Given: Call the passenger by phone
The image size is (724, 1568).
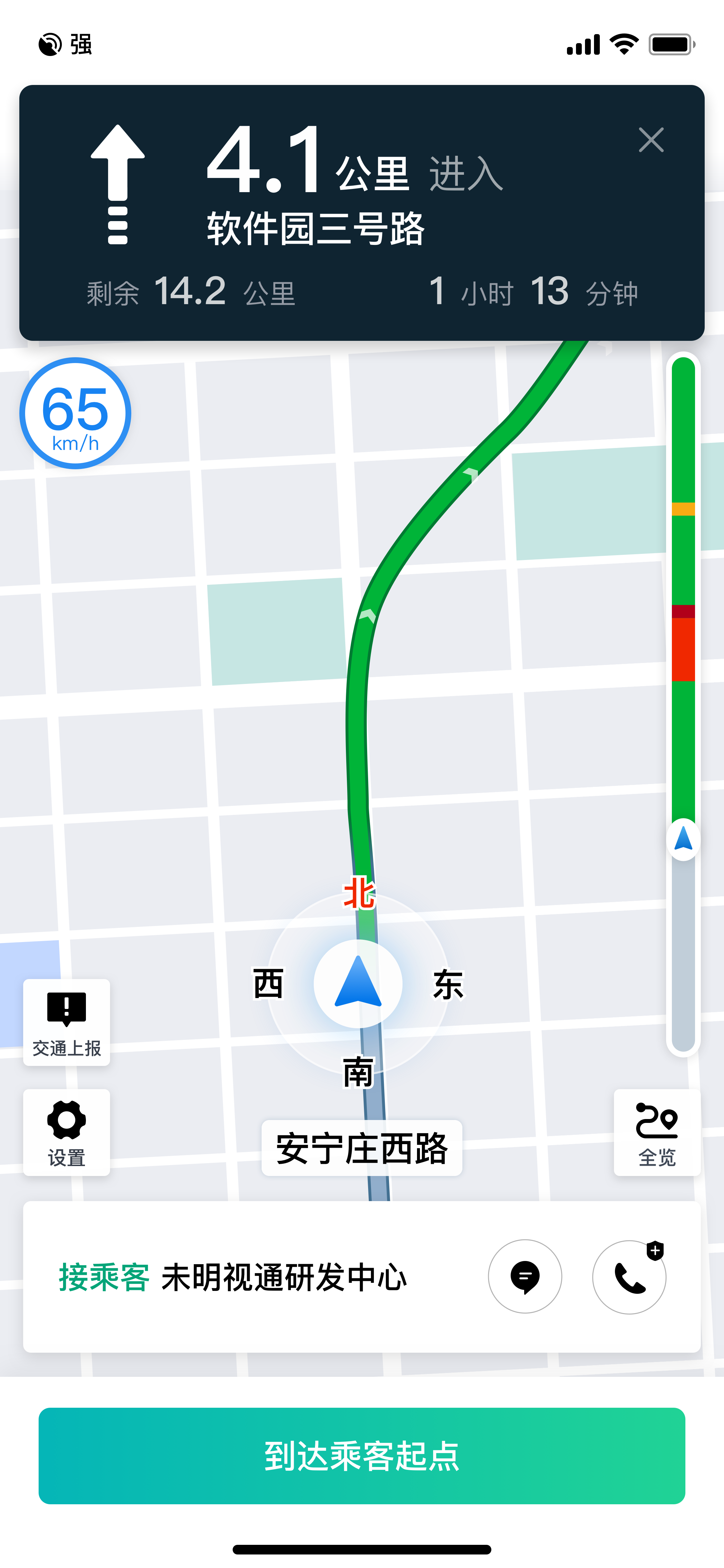Looking at the screenshot, I should tap(629, 1276).
